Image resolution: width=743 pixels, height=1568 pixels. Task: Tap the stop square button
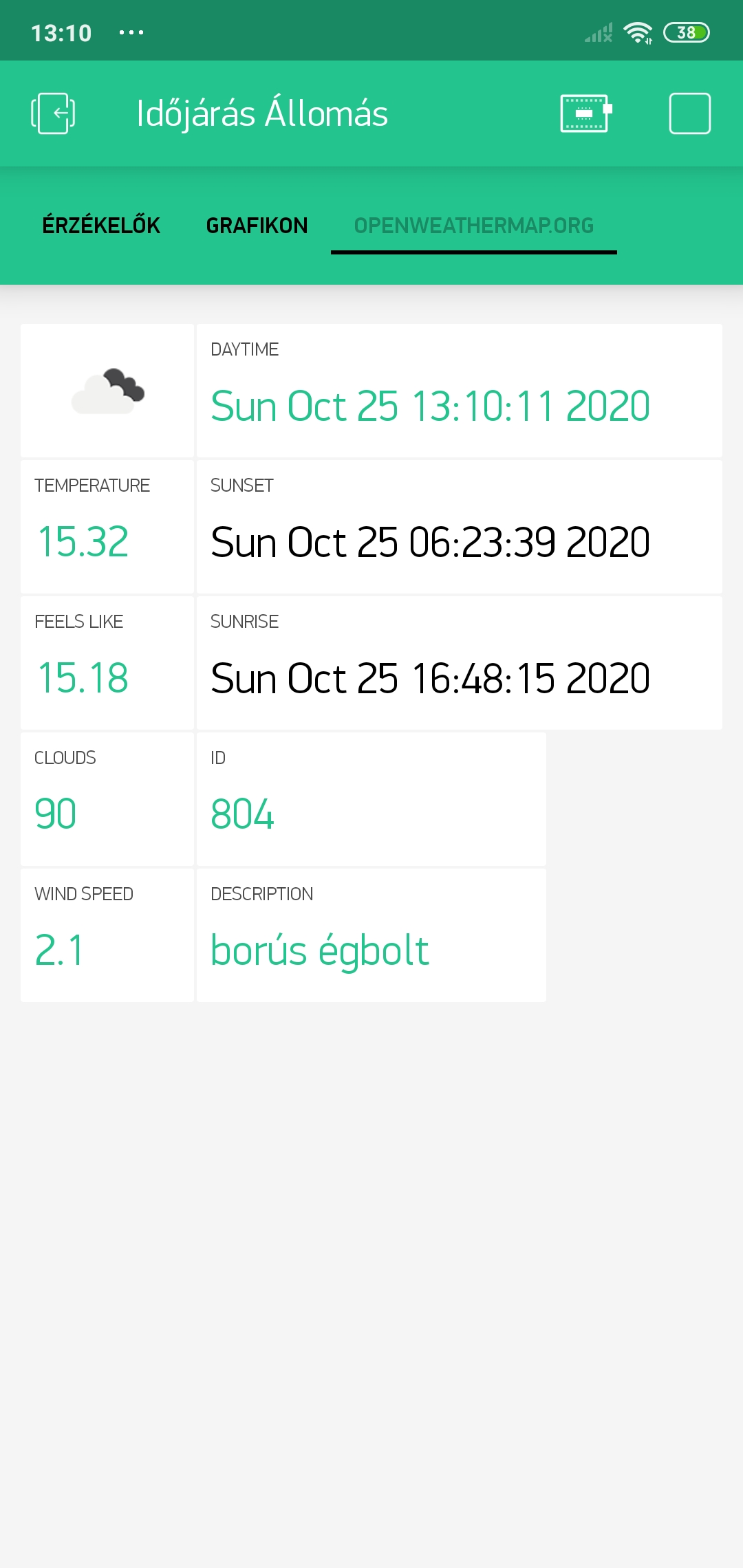[690, 113]
